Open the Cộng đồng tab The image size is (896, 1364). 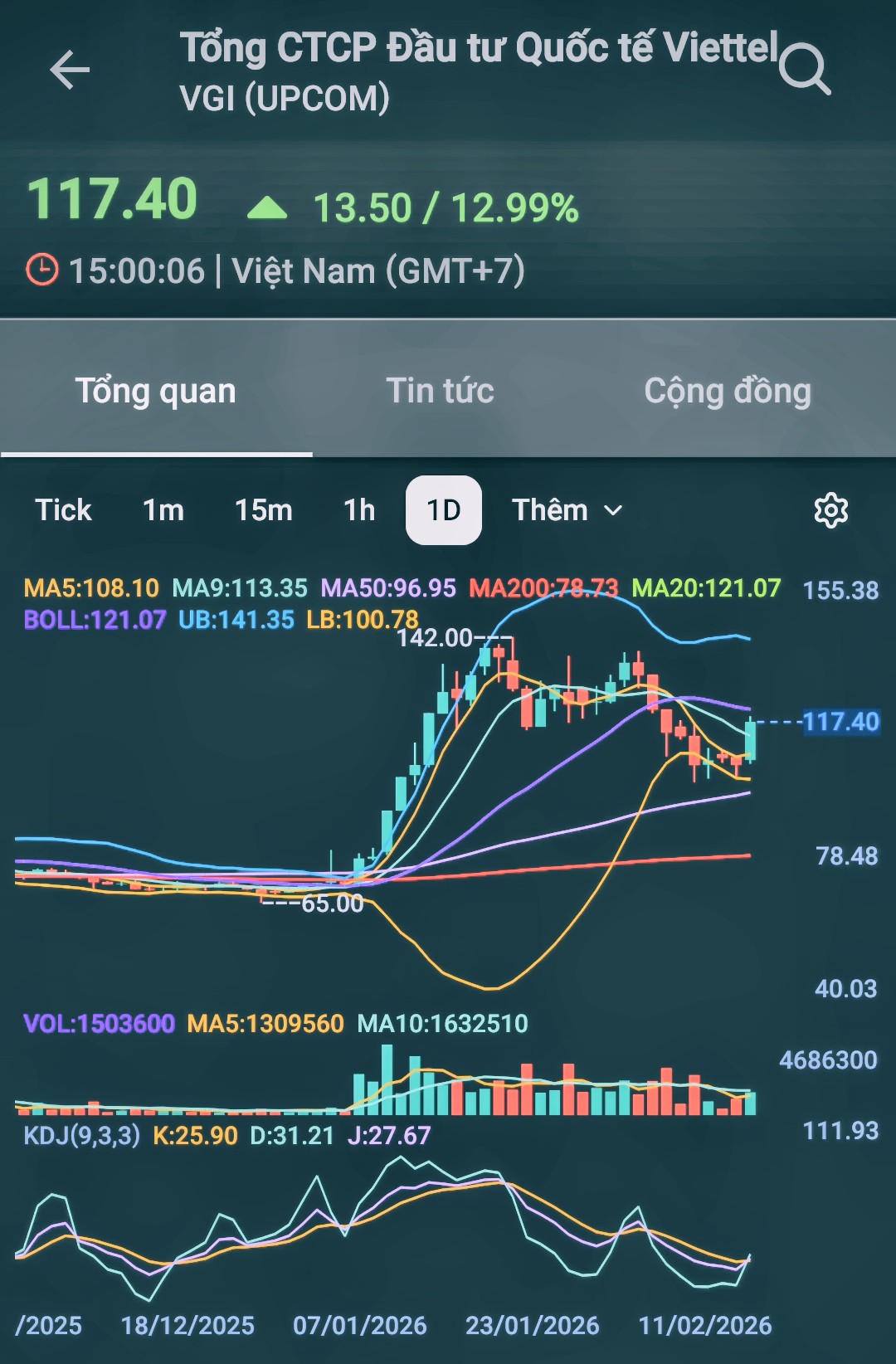pos(728,391)
